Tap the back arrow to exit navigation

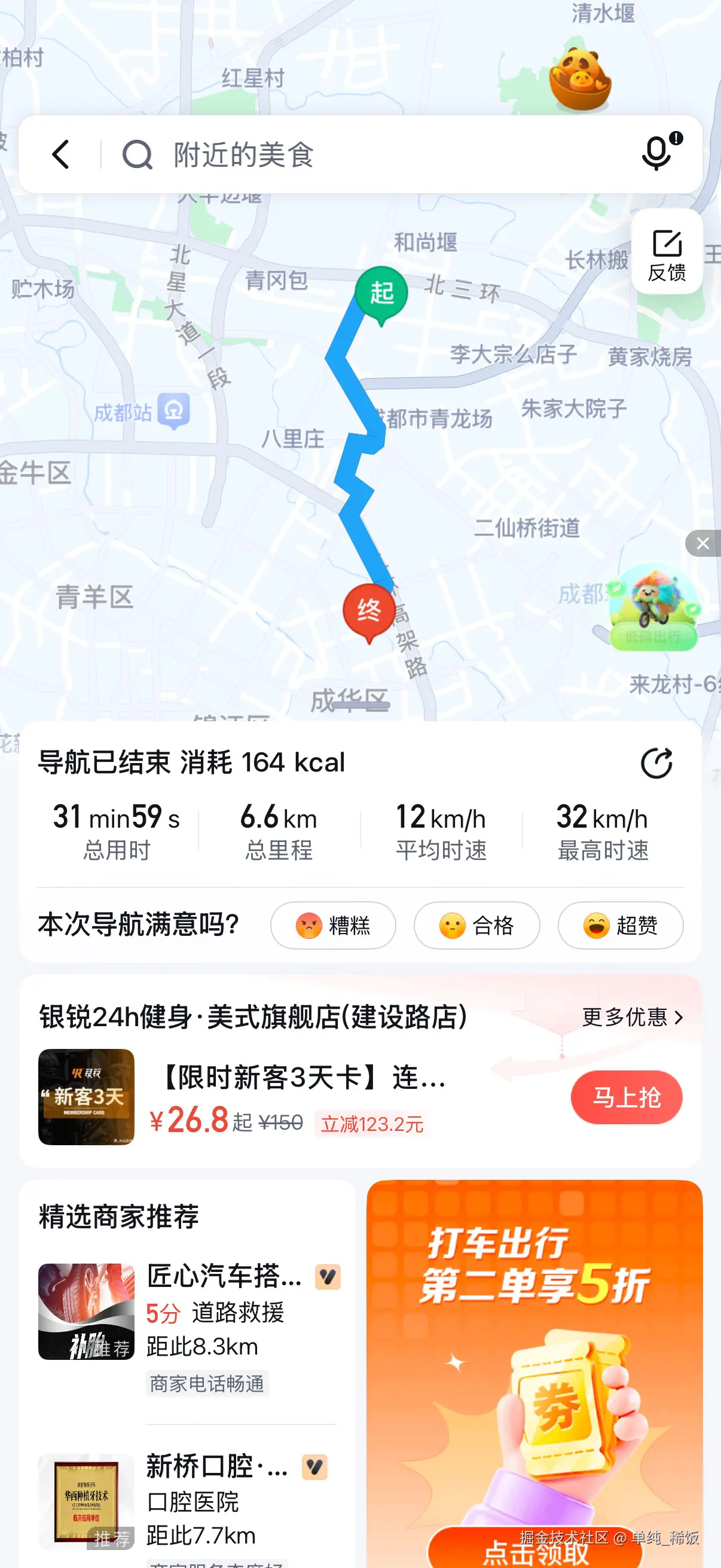(x=60, y=154)
